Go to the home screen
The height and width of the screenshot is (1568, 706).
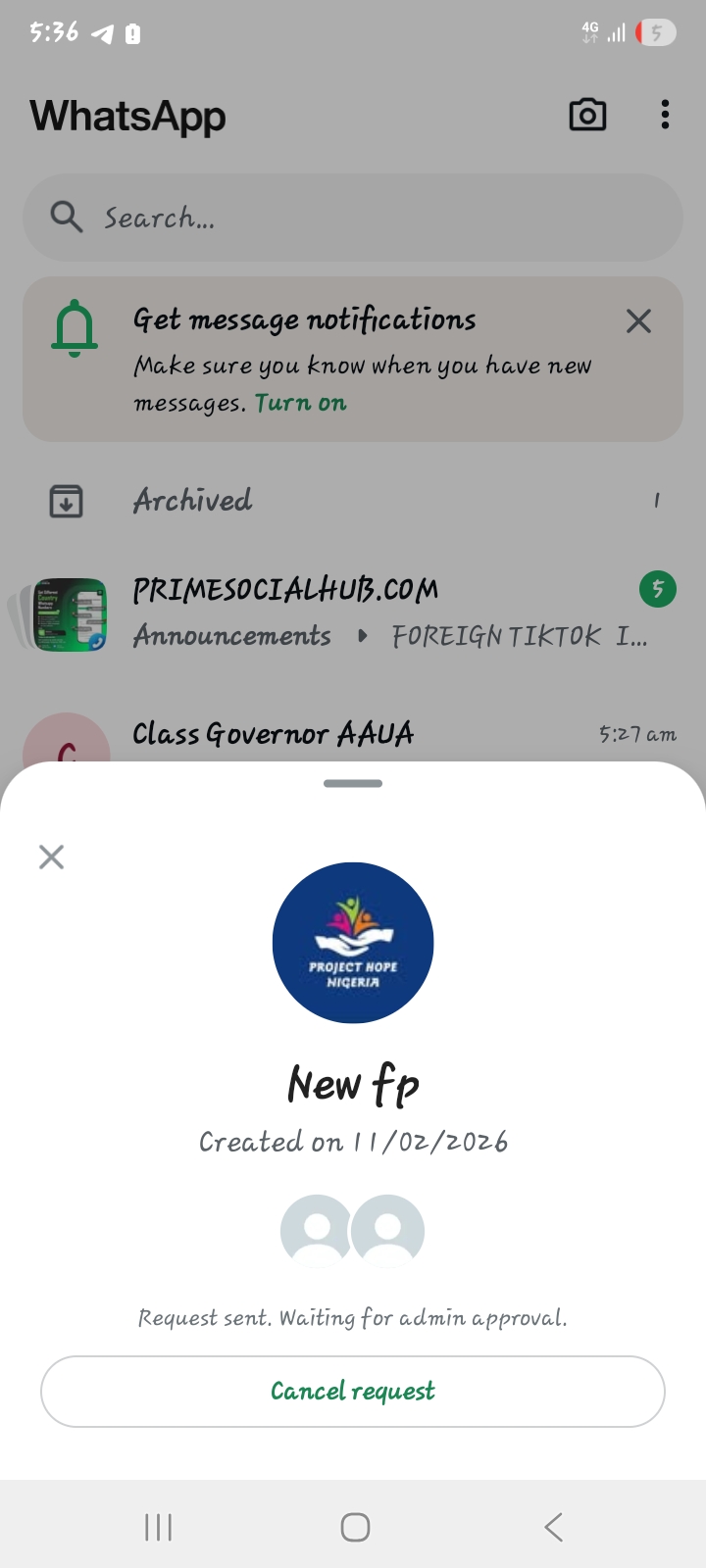354,1527
